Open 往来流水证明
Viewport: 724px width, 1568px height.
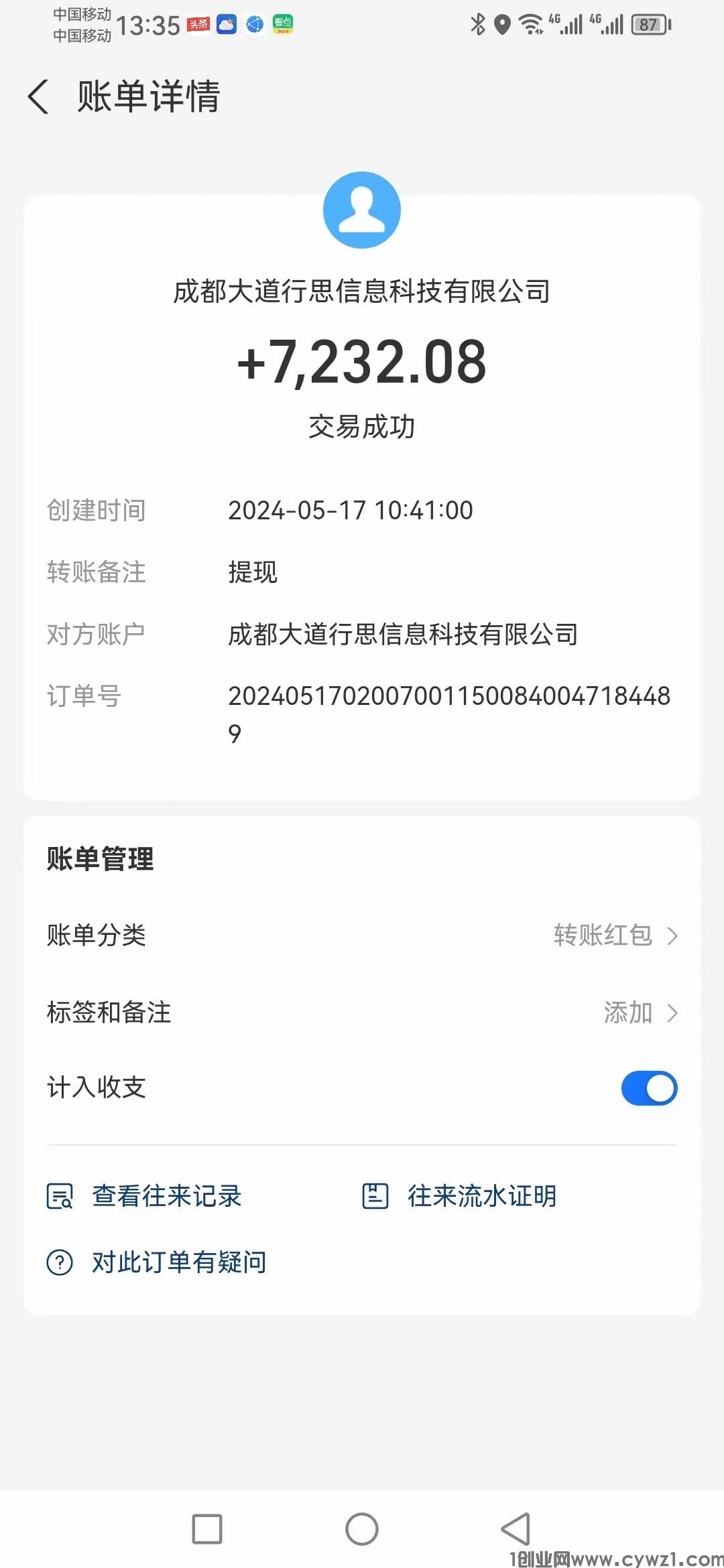pyautogui.click(x=460, y=1196)
